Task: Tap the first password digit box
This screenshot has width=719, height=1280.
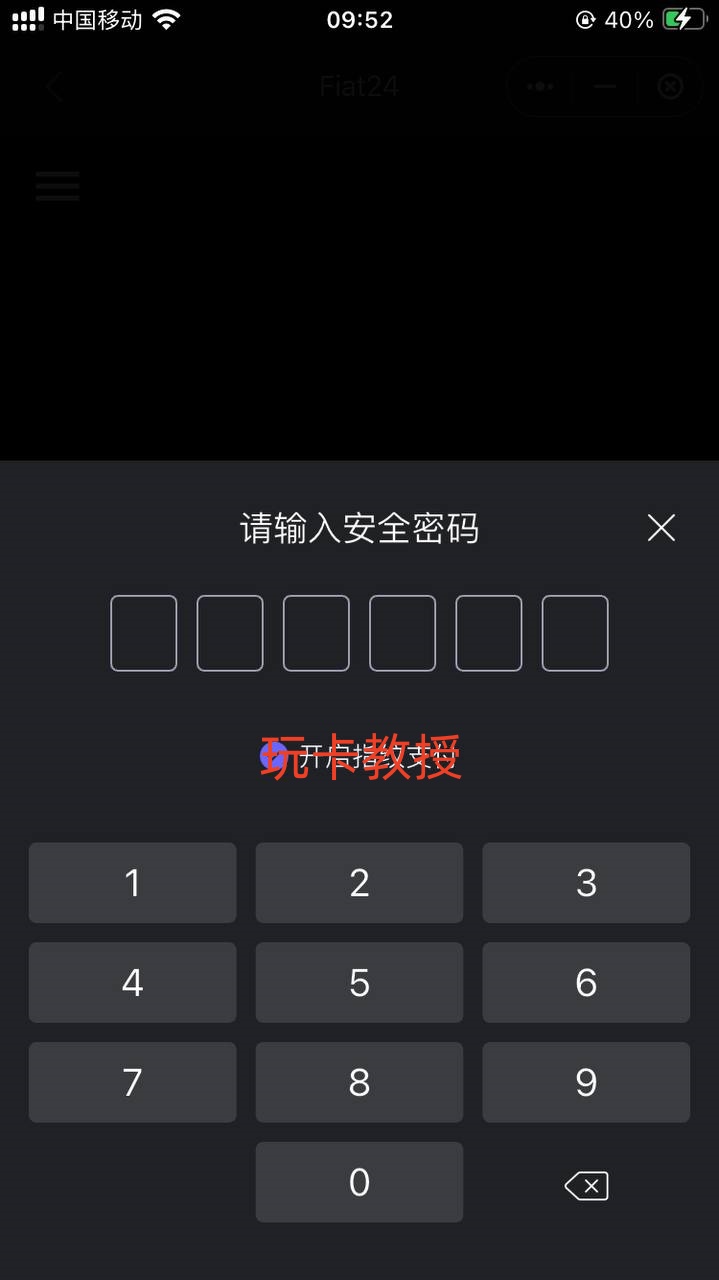Action: pyautogui.click(x=144, y=633)
